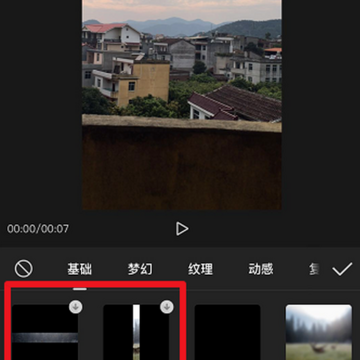Switch to the 基础 tab

click(x=80, y=269)
